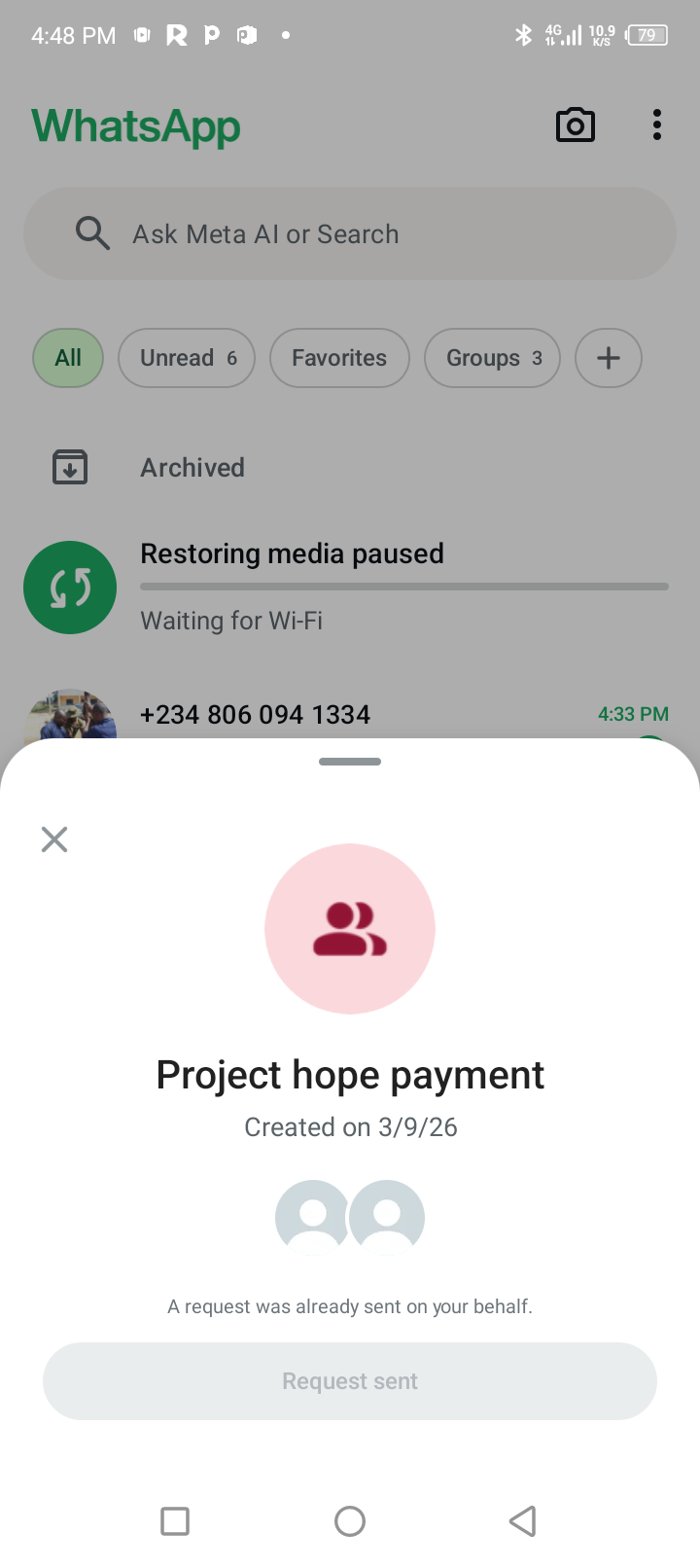This screenshot has height=1568, width=700.
Task: Show Favorites chats
Action: 338,358
